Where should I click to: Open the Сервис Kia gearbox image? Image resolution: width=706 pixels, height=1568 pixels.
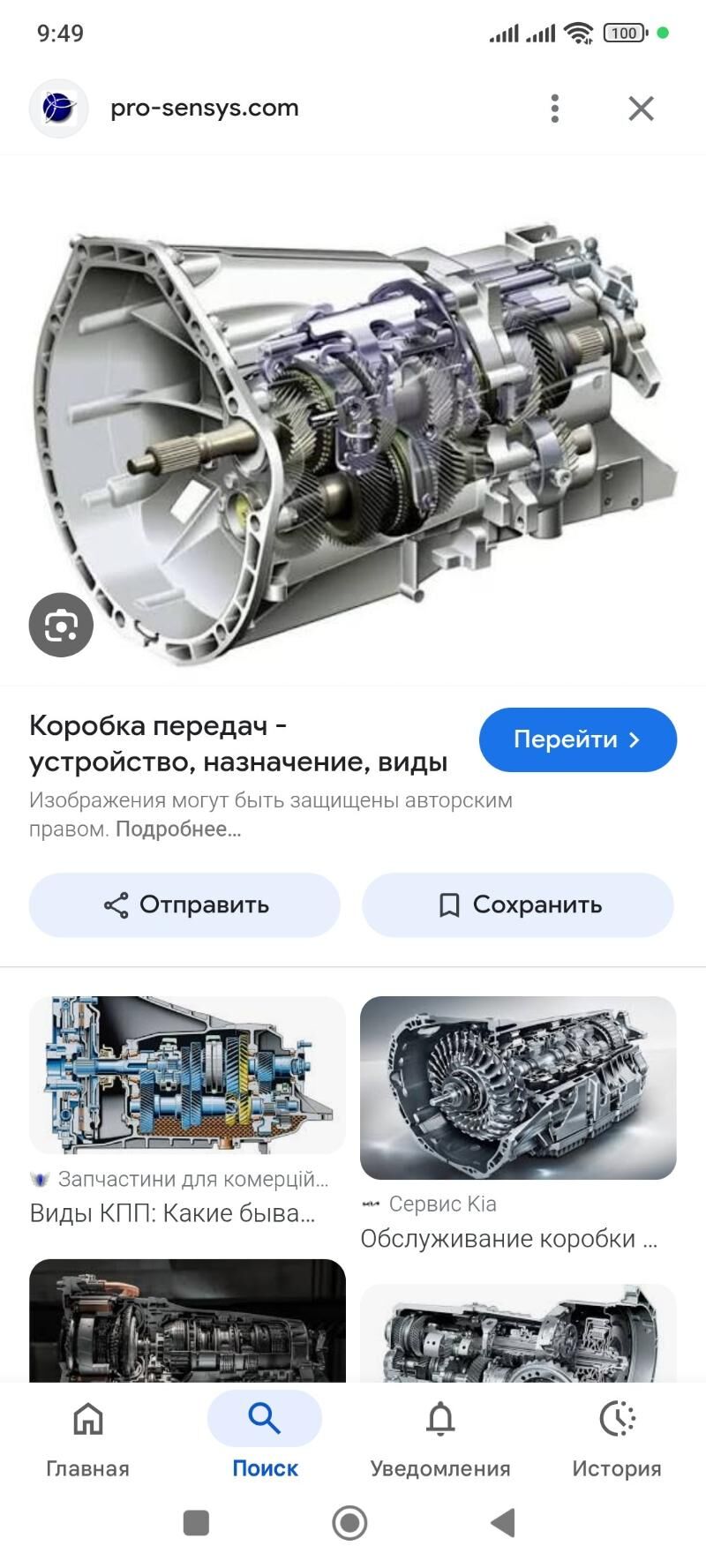coord(518,1088)
